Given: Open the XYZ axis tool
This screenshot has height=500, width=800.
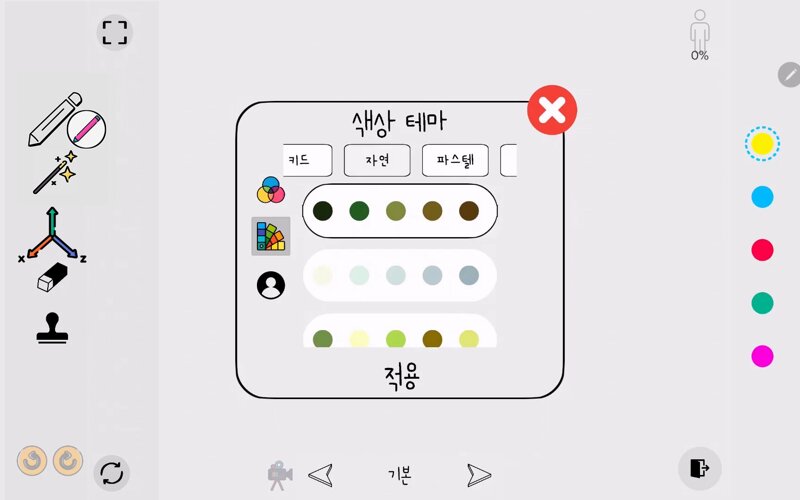Looking at the screenshot, I should [52, 232].
